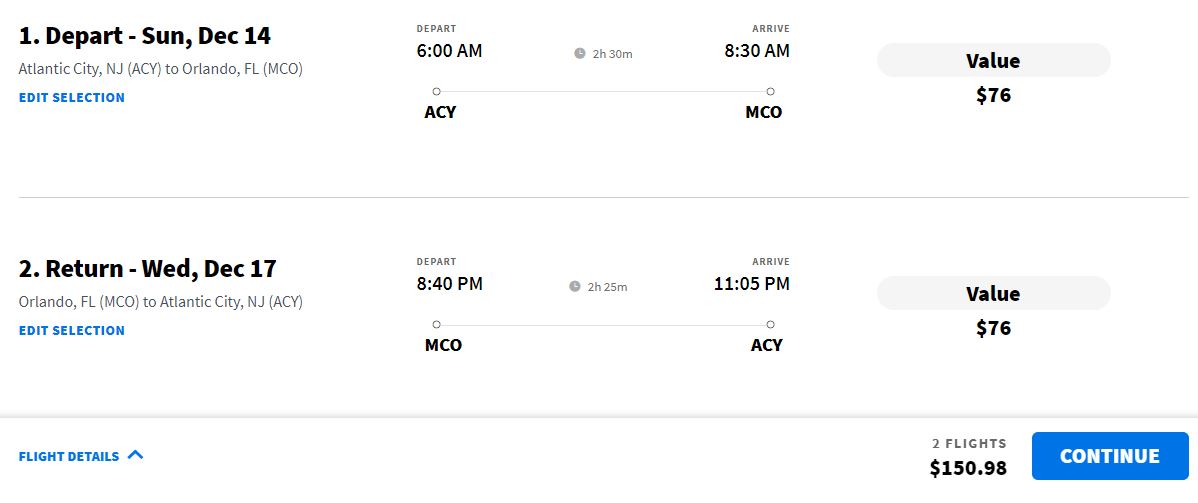The width and height of the screenshot is (1198, 503).
Task: Edit selection for the Wed, Dec 17 return
Action: click(x=72, y=331)
